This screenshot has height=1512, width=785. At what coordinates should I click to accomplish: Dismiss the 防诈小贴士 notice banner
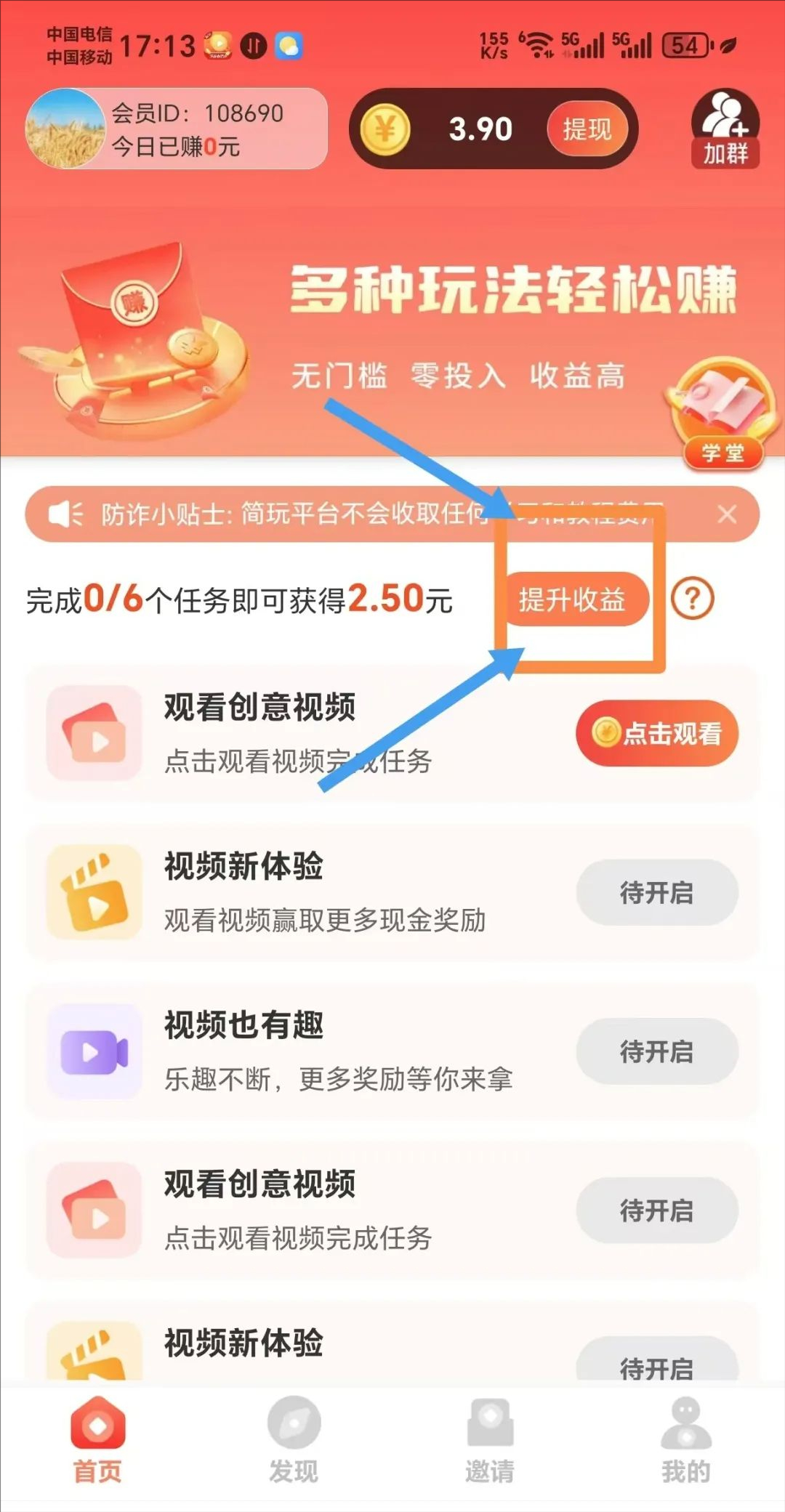click(x=727, y=514)
